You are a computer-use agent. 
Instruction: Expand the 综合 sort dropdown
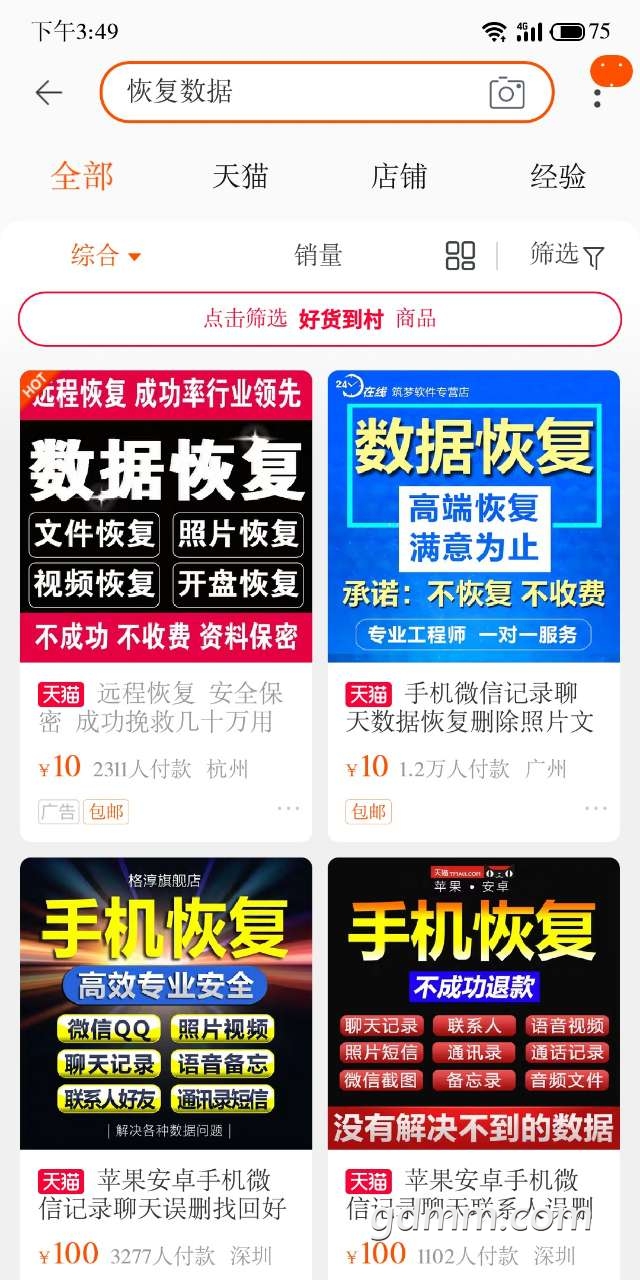(106, 255)
